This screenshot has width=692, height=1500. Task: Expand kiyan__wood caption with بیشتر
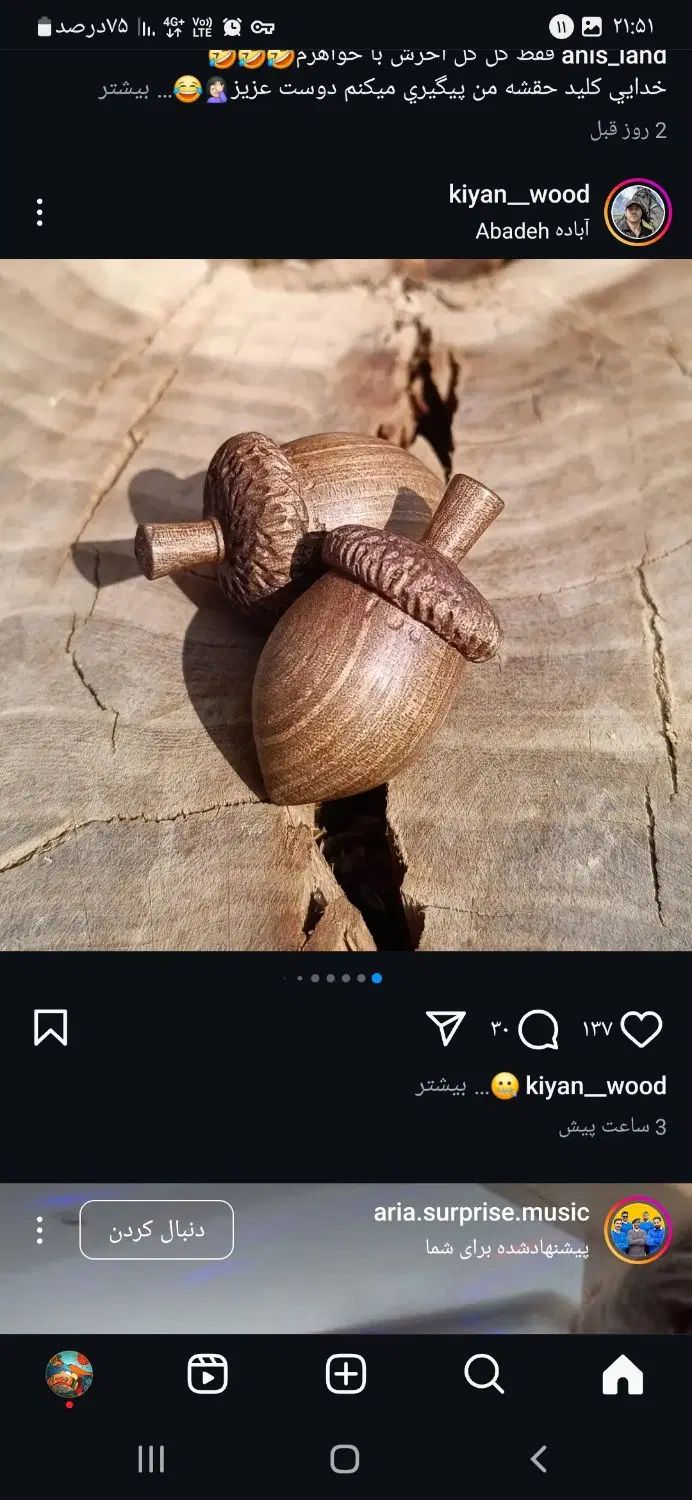[x=442, y=1087]
